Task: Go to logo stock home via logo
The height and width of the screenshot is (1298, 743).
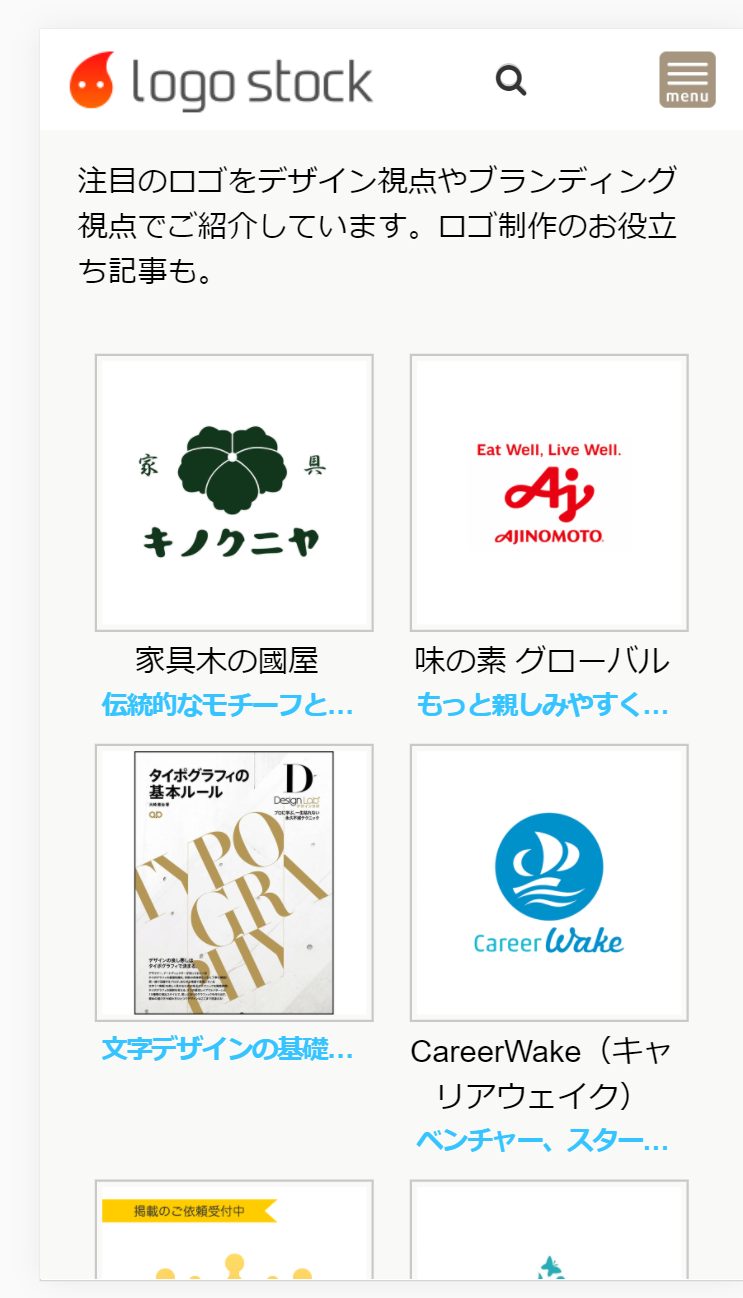Action: click(221, 81)
